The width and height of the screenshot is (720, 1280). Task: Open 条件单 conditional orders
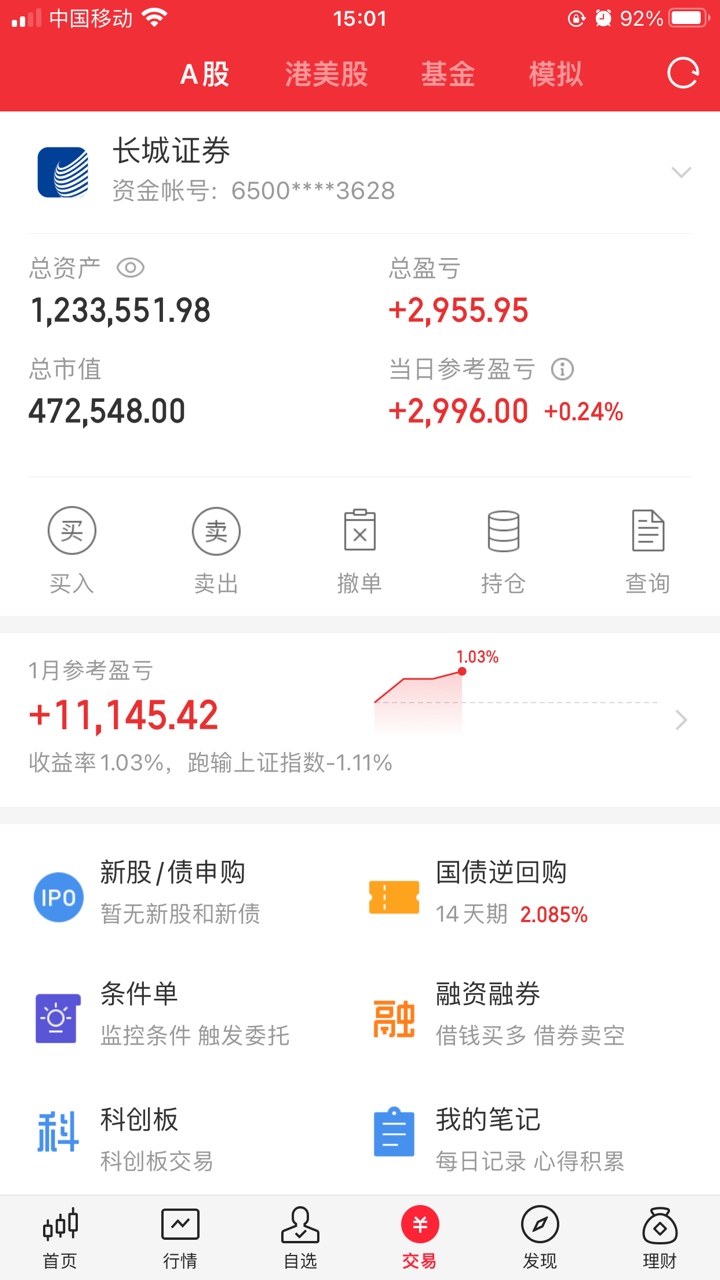pyautogui.click(x=180, y=1013)
